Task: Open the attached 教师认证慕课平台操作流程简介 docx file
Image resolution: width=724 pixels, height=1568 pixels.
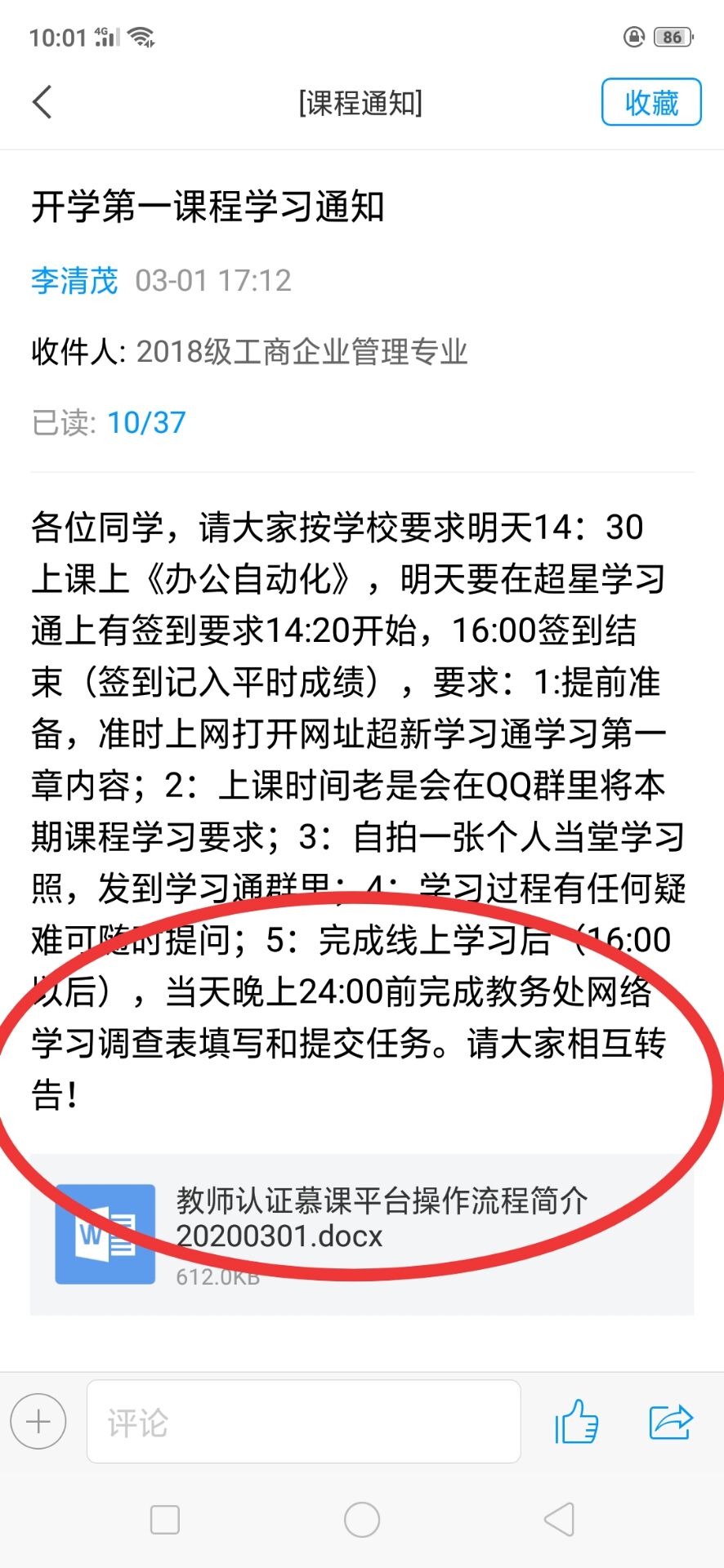Action: pyautogui.click(x=361, y=1234)
